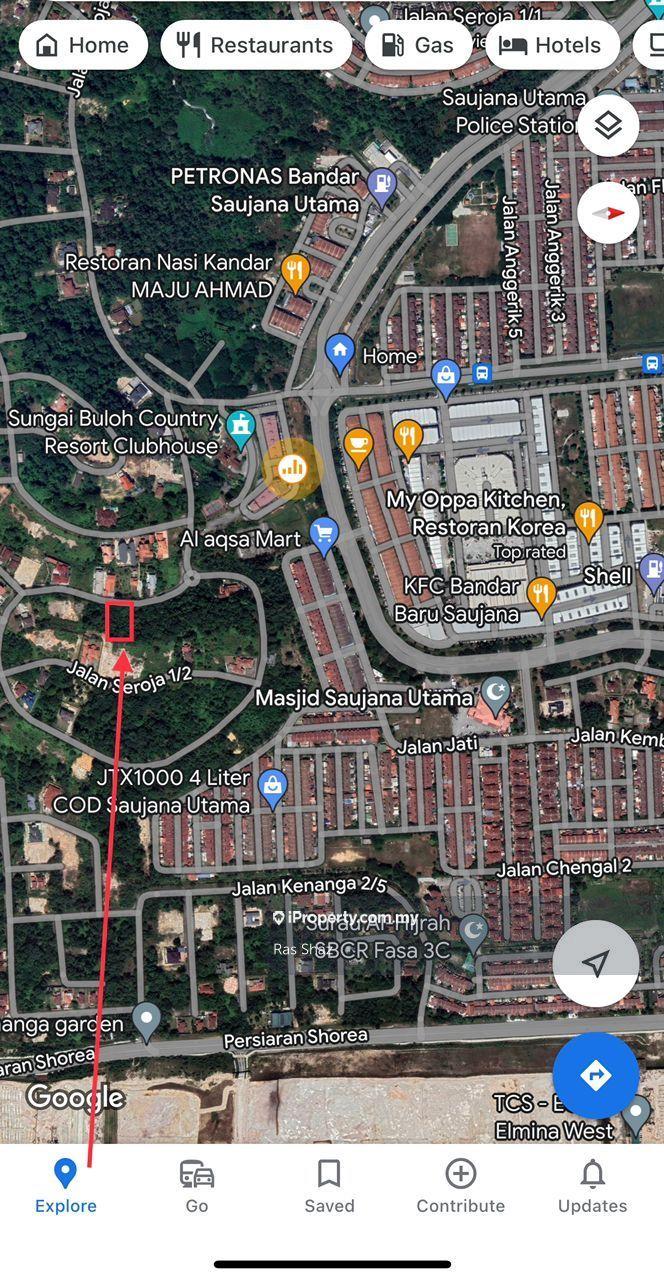Image resolution: width=664 pixels, height=1280 pixels.
Task: Tap the Hotels category chip
Action: (x=551, y=45)
